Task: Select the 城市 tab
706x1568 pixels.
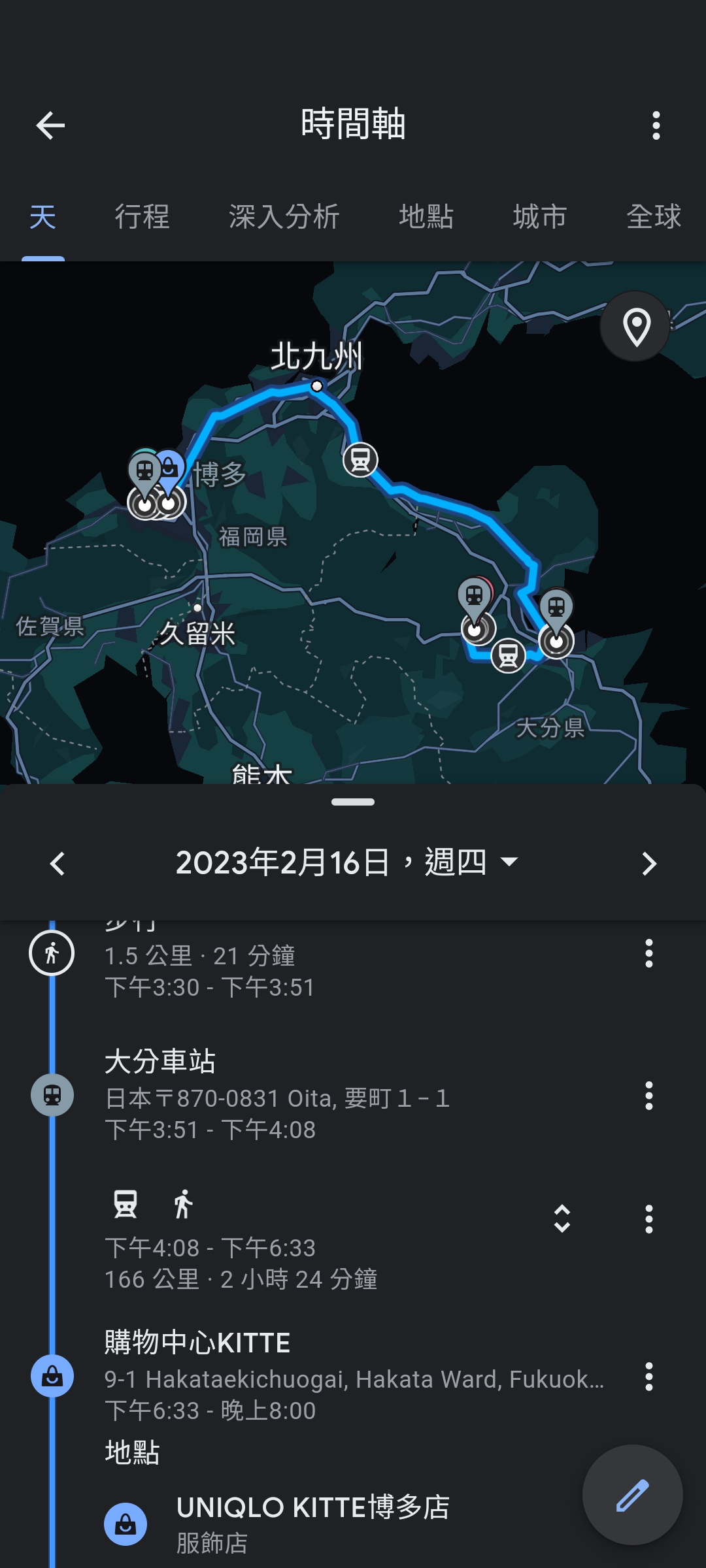Action: [x=540, y=217]
